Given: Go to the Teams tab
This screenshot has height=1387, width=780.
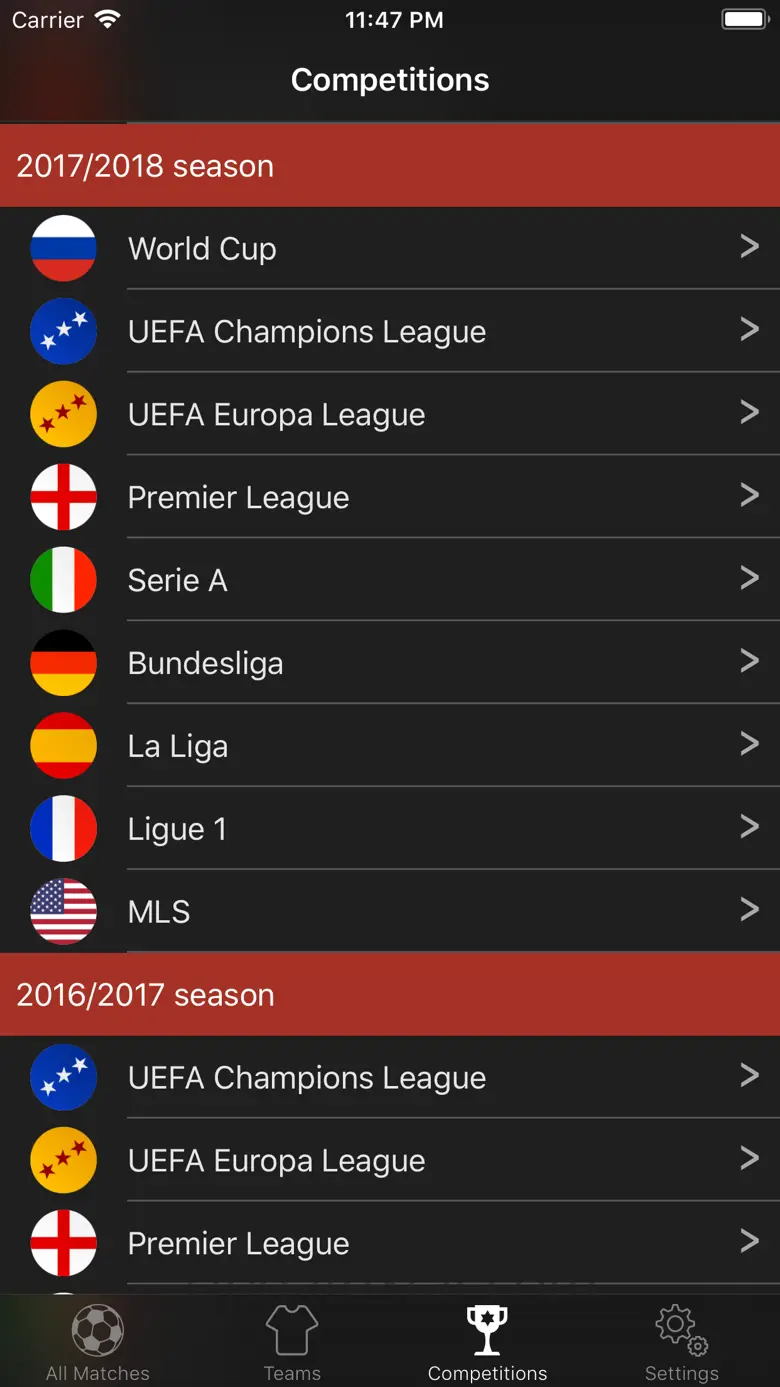Looking at the screenshot, I should click(292, 1343).
